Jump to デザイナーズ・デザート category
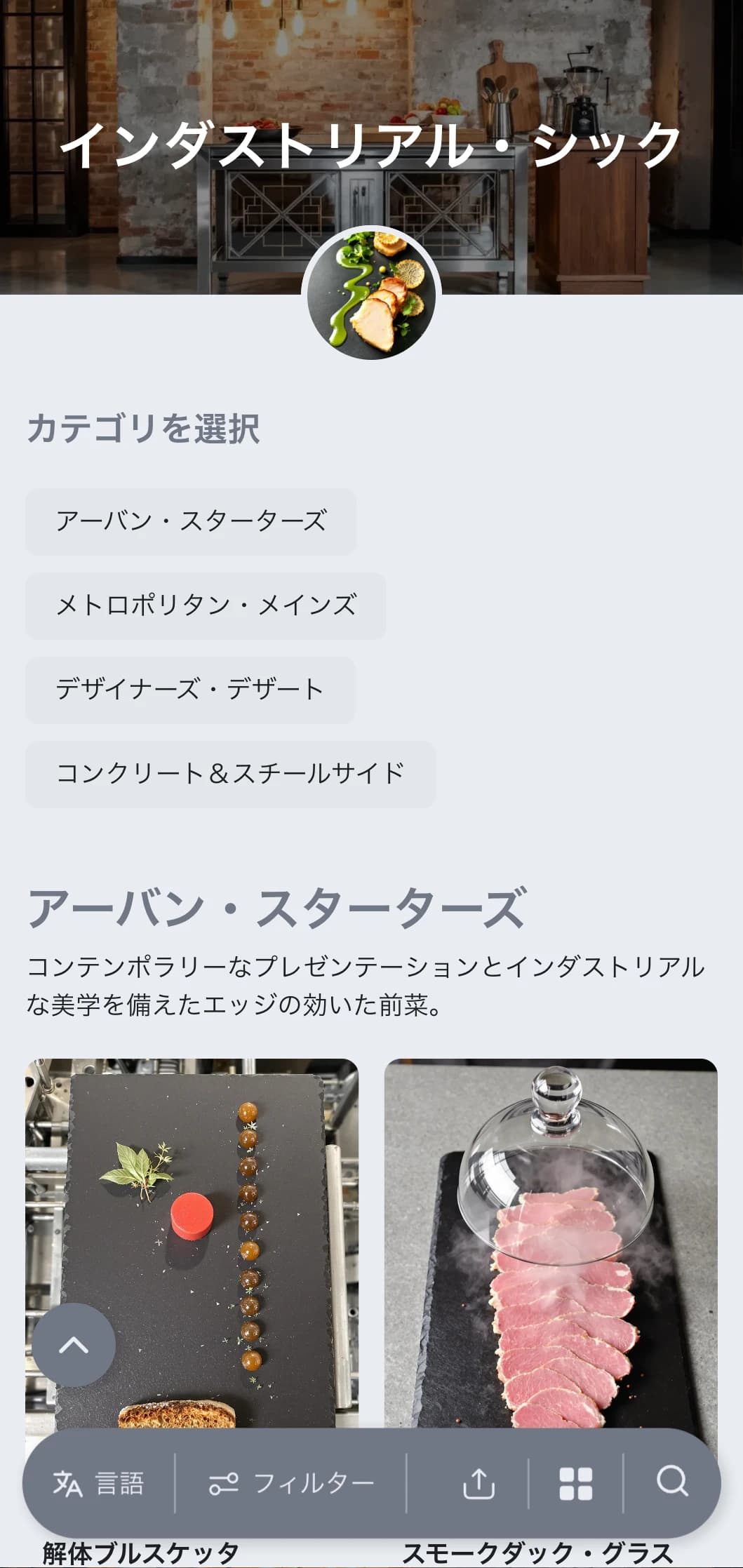743x1568 pixels. [190, 690]
